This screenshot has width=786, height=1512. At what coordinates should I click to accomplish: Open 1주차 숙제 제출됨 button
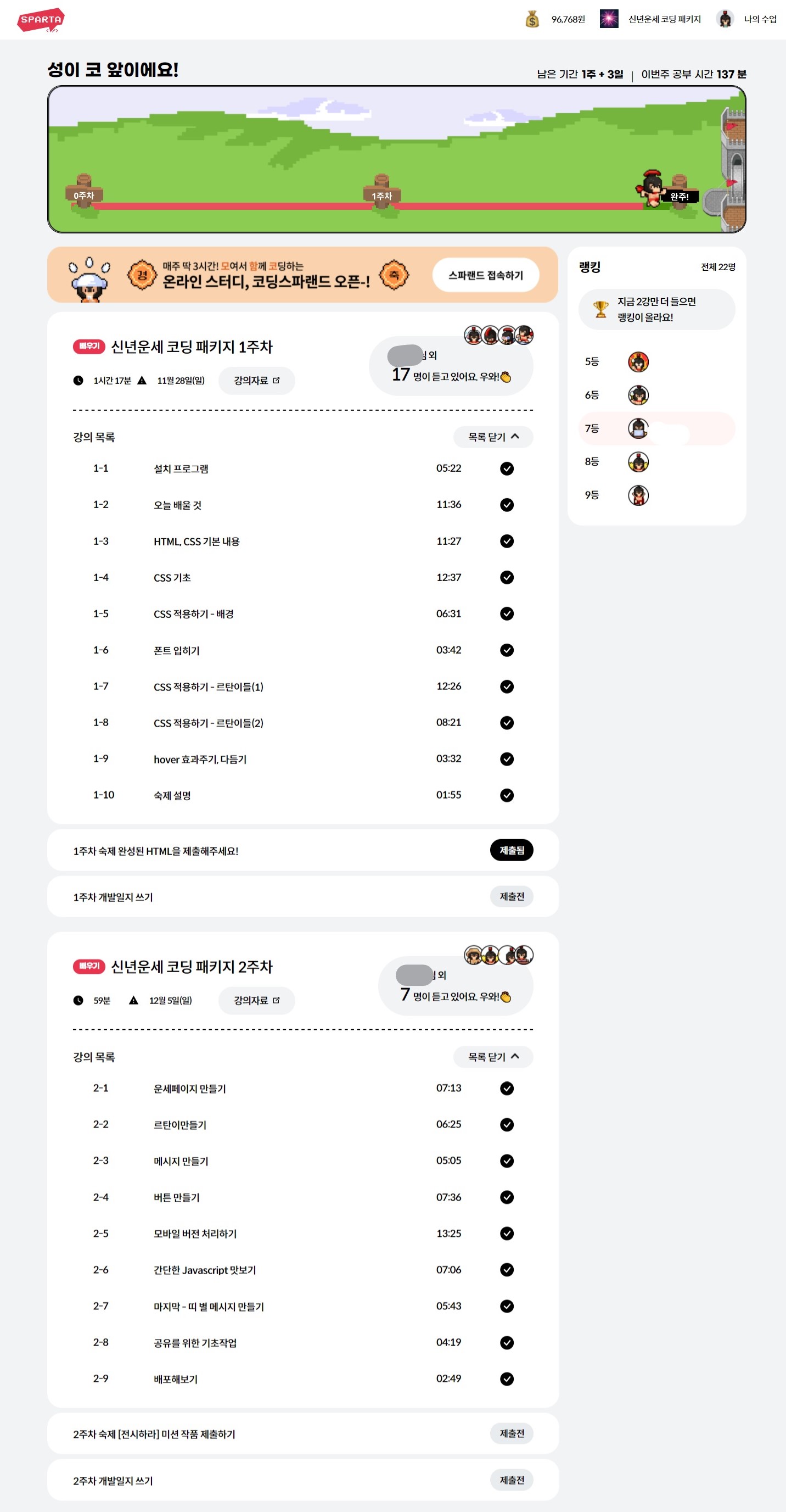click(512, 850)
